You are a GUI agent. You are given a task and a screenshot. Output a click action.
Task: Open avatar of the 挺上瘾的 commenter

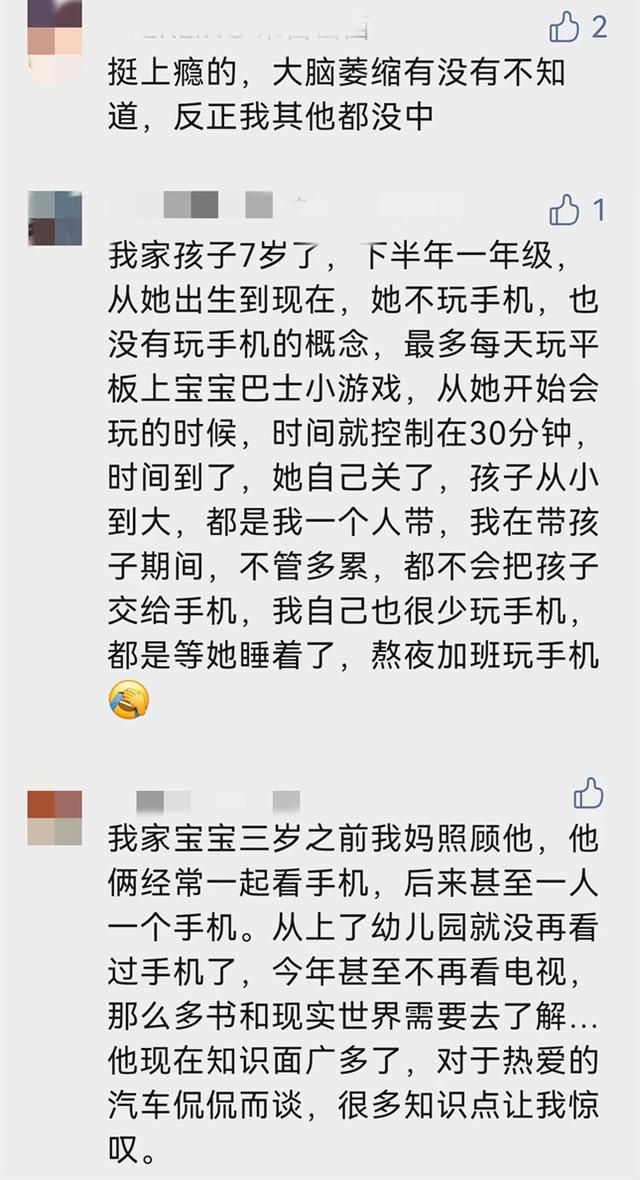click(55, 28)
